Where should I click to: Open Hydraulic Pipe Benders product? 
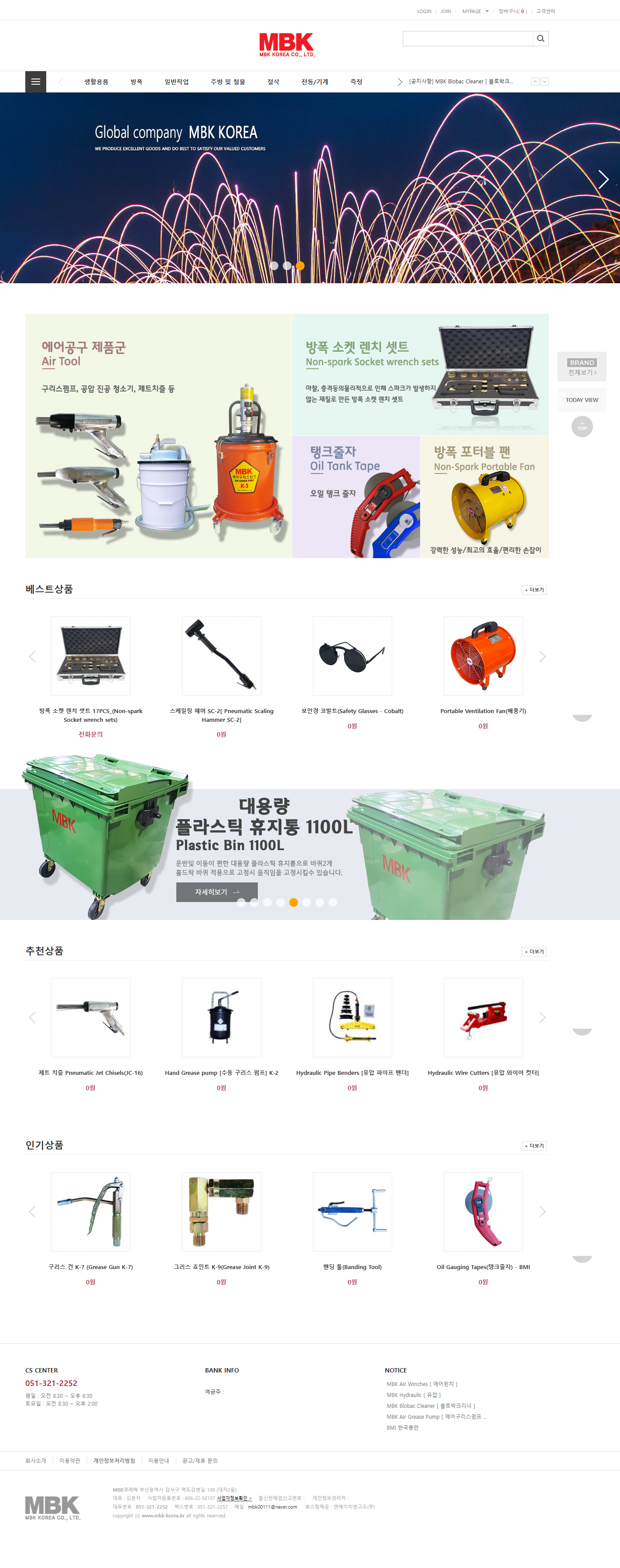352,1018
